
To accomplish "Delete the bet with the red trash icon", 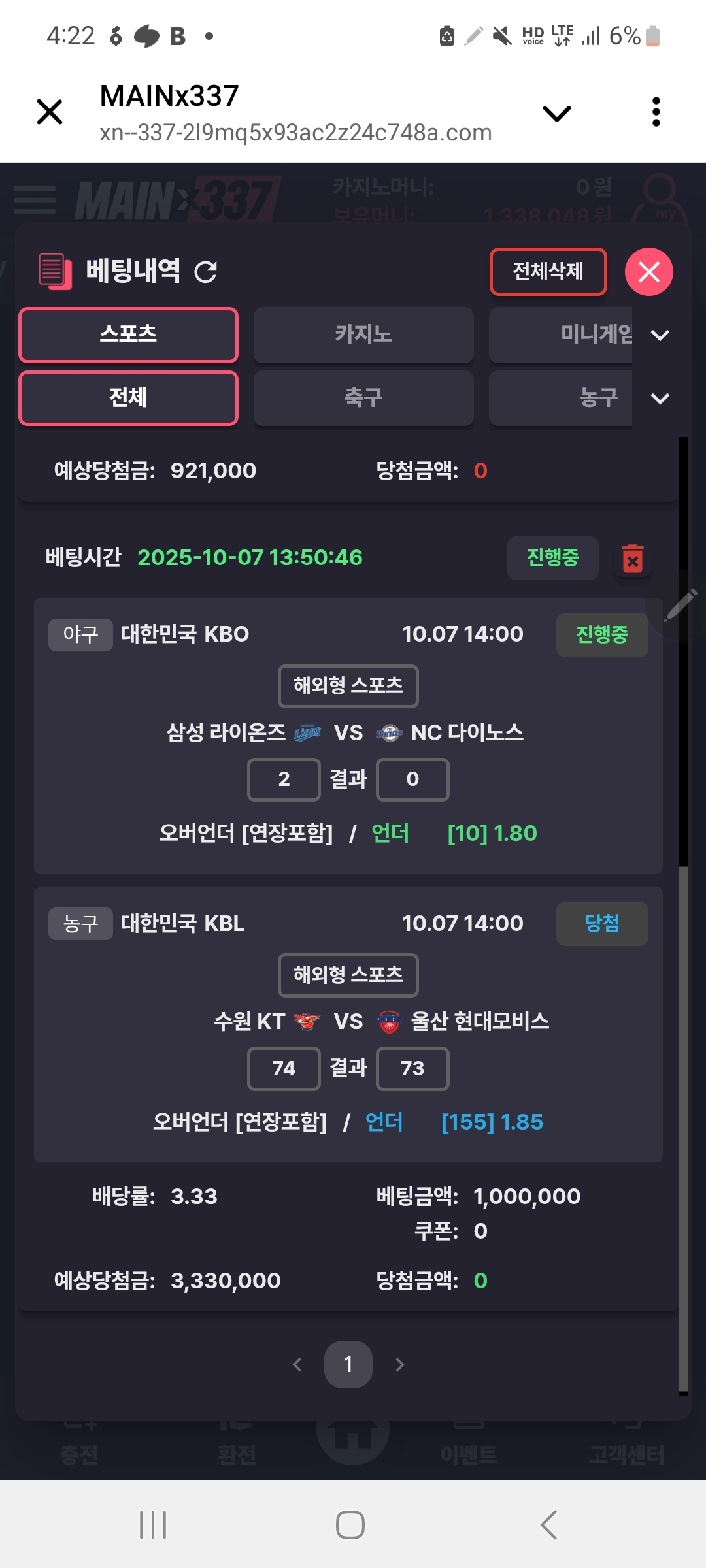I will pos(632,559).
